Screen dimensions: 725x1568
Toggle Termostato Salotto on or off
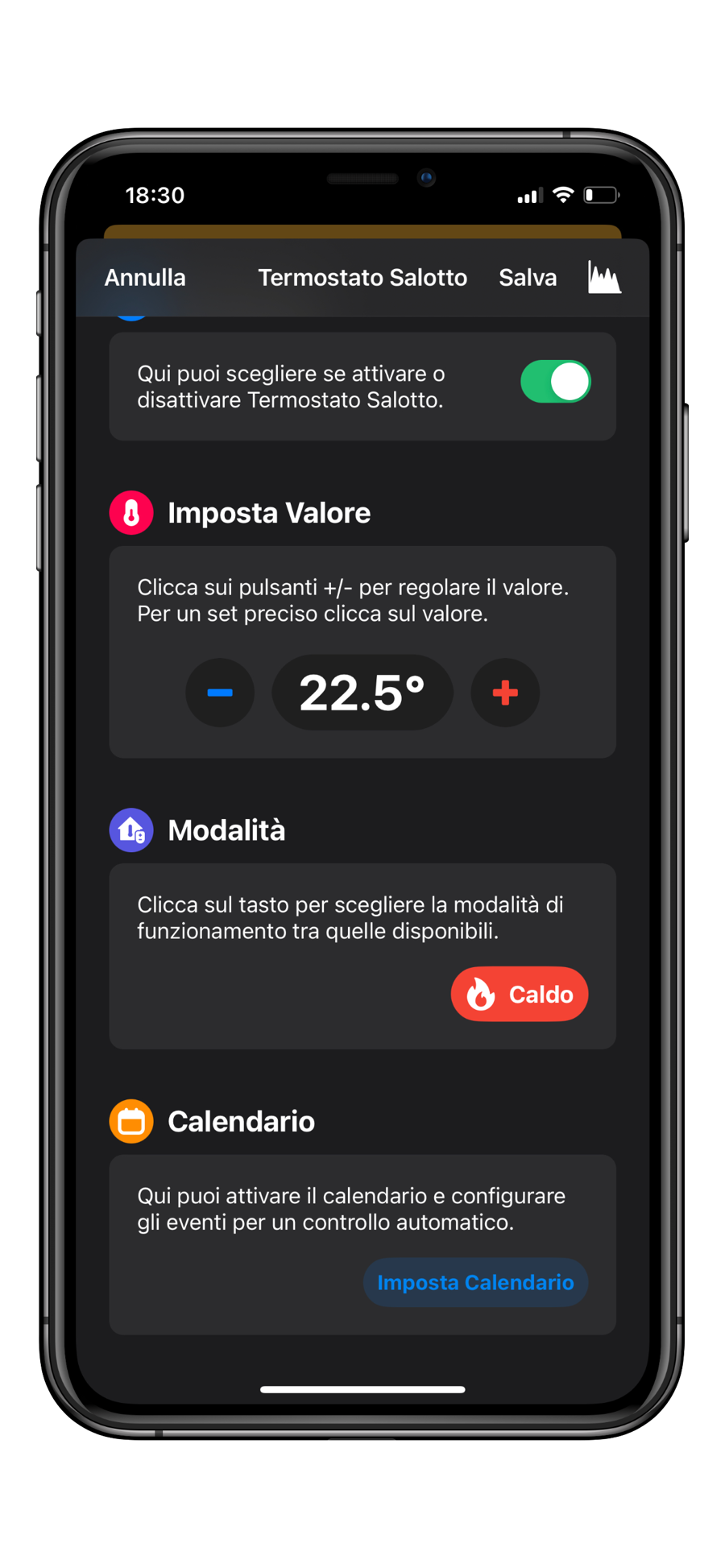(x=556, y=382)
